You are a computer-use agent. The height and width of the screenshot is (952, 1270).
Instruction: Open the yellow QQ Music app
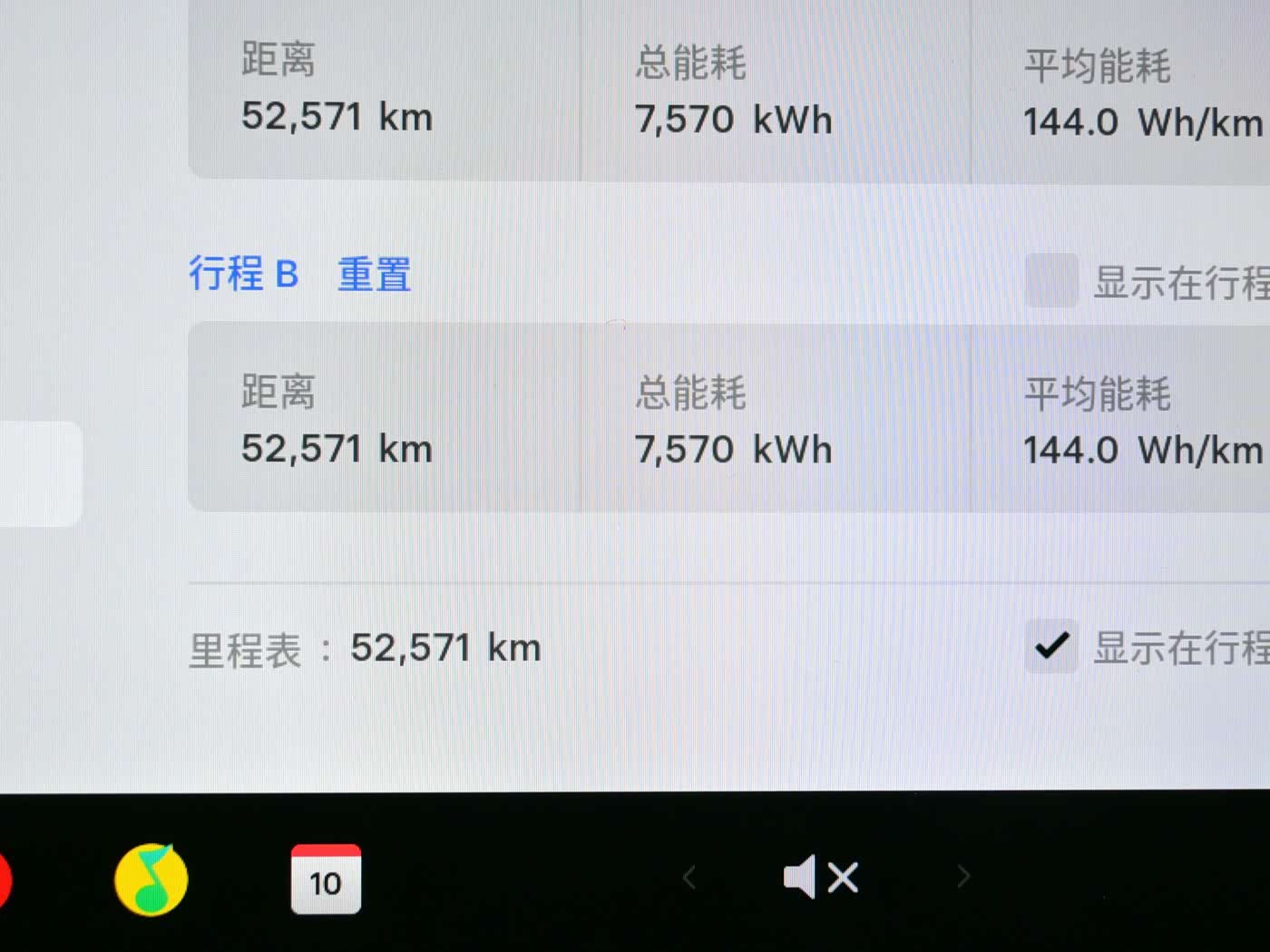point(151,879)
